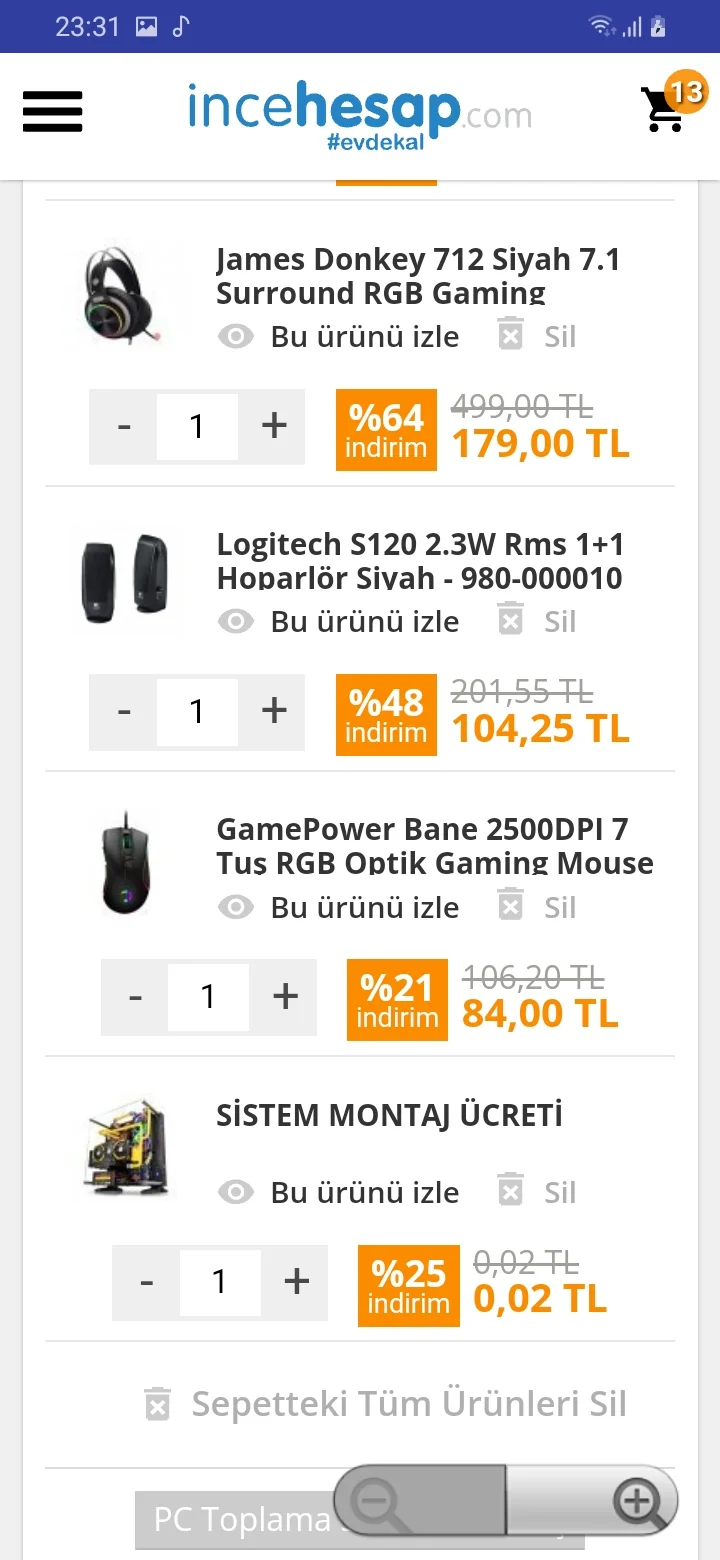The height and width of the screenshot is (1560, 720).
Task: Decrease quantity of the Logitech speakers
Action: [x=123, y=711]
